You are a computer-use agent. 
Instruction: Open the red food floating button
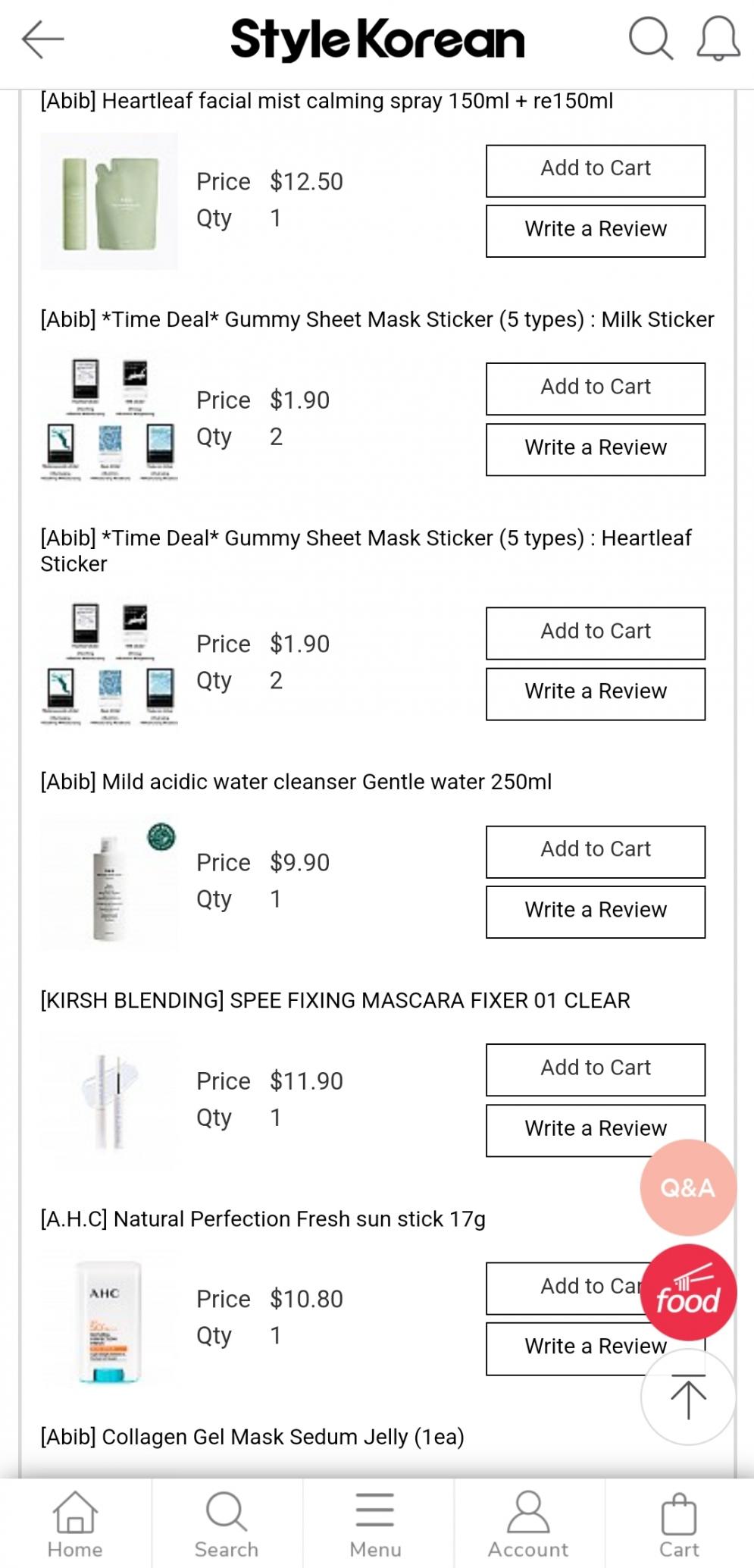click(687, 1292)
